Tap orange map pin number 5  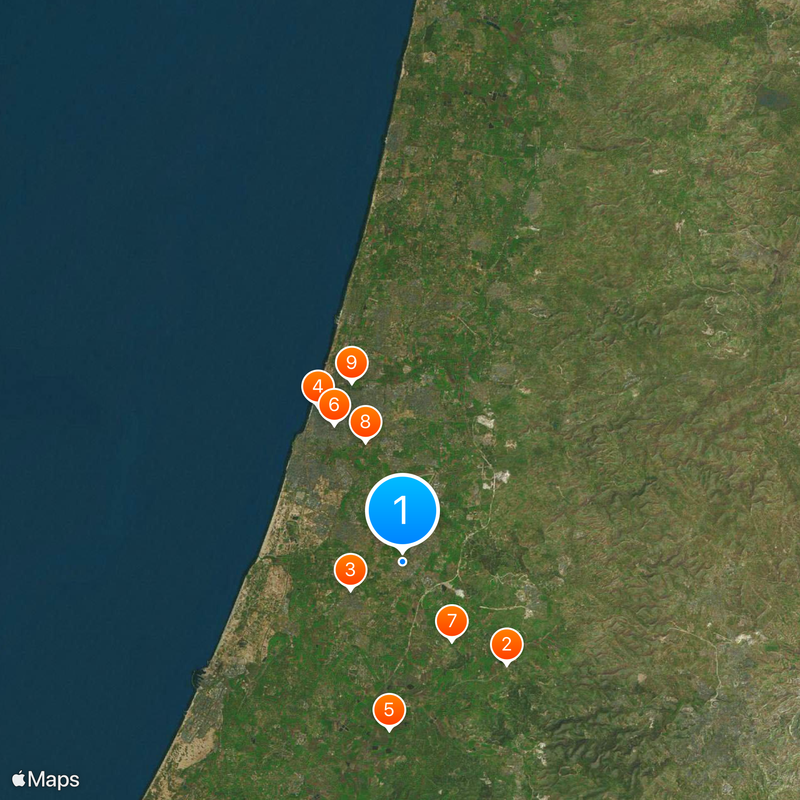(x=389, y=710)
